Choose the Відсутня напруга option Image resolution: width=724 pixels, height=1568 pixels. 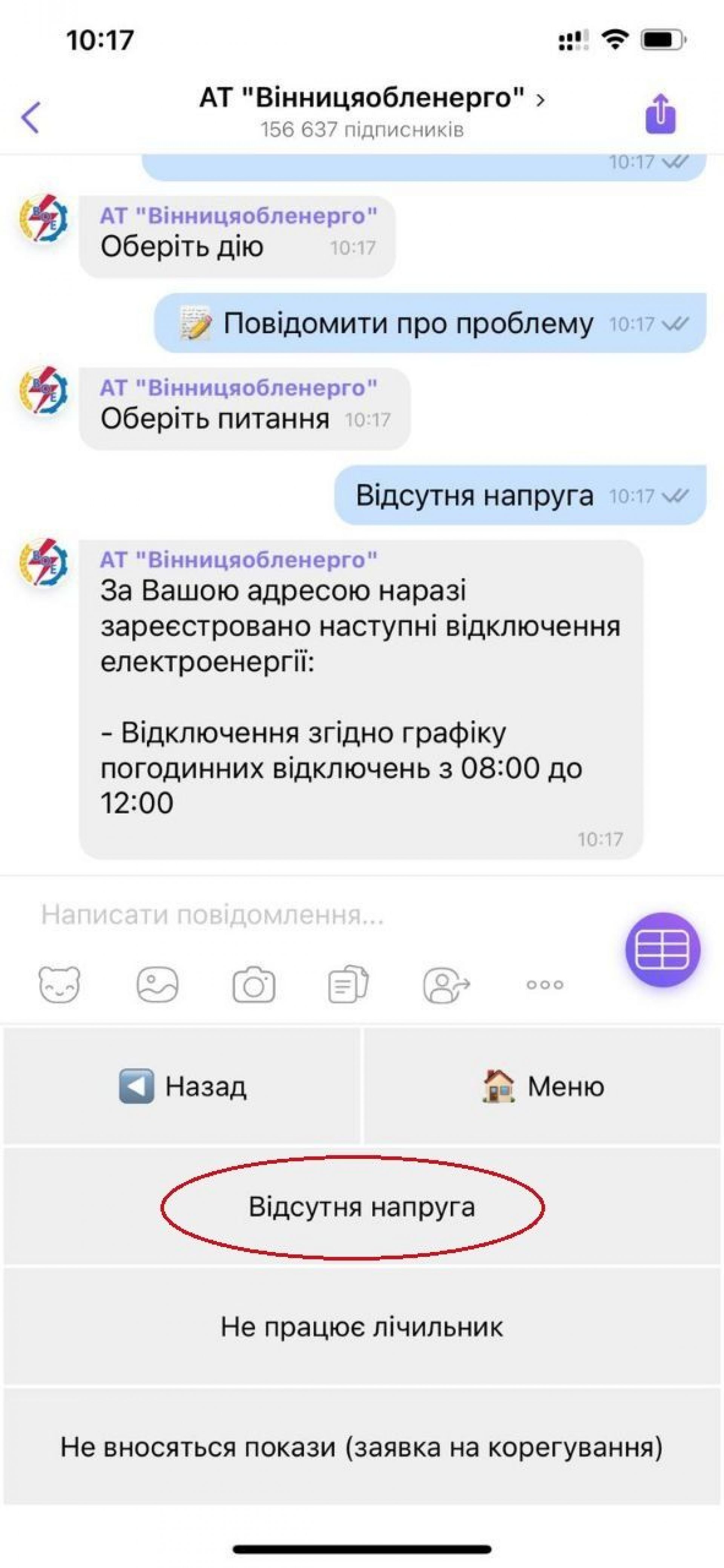[x=362, y=1206]
